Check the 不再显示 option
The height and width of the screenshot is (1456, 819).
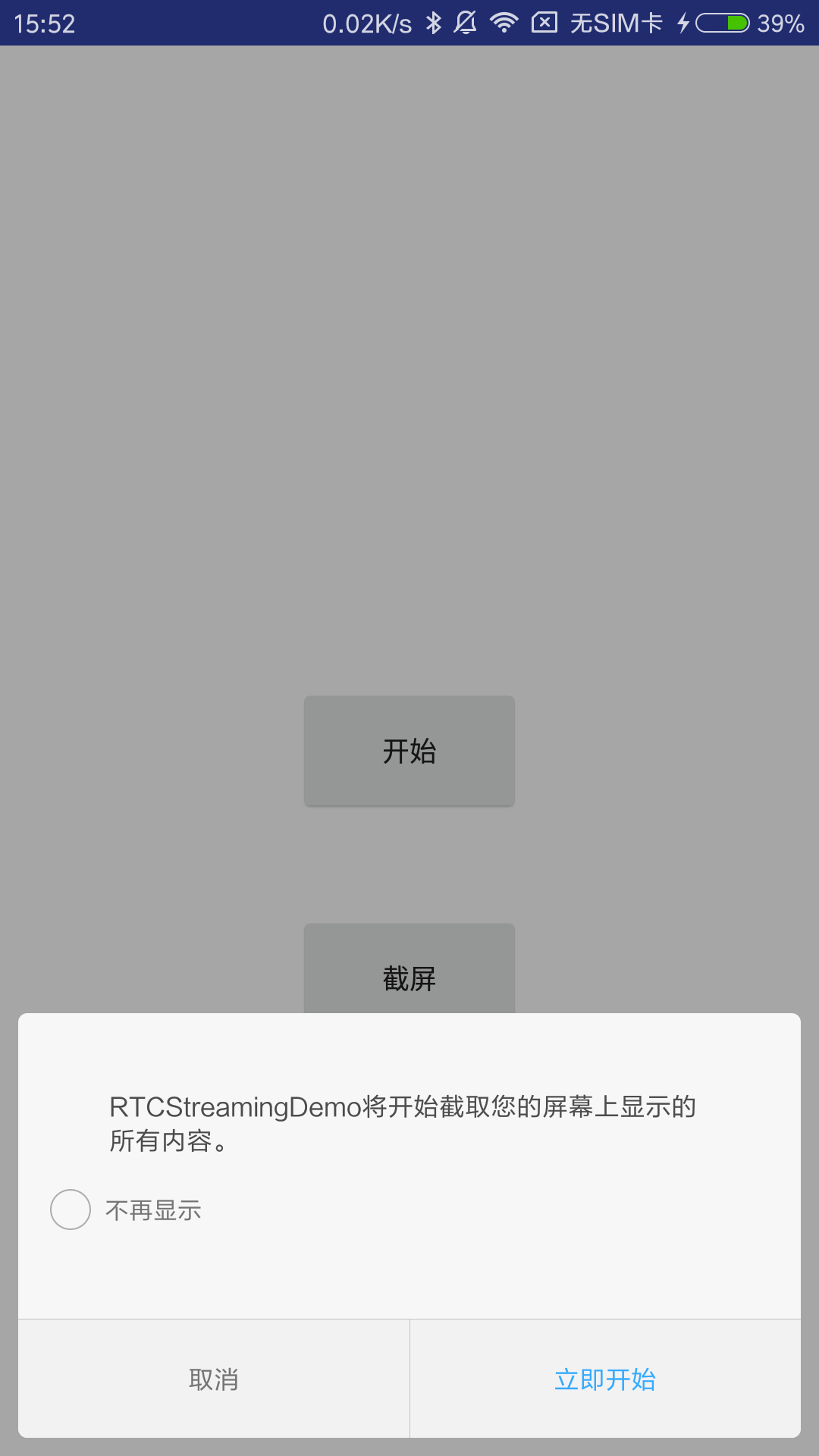(71, 1210)
